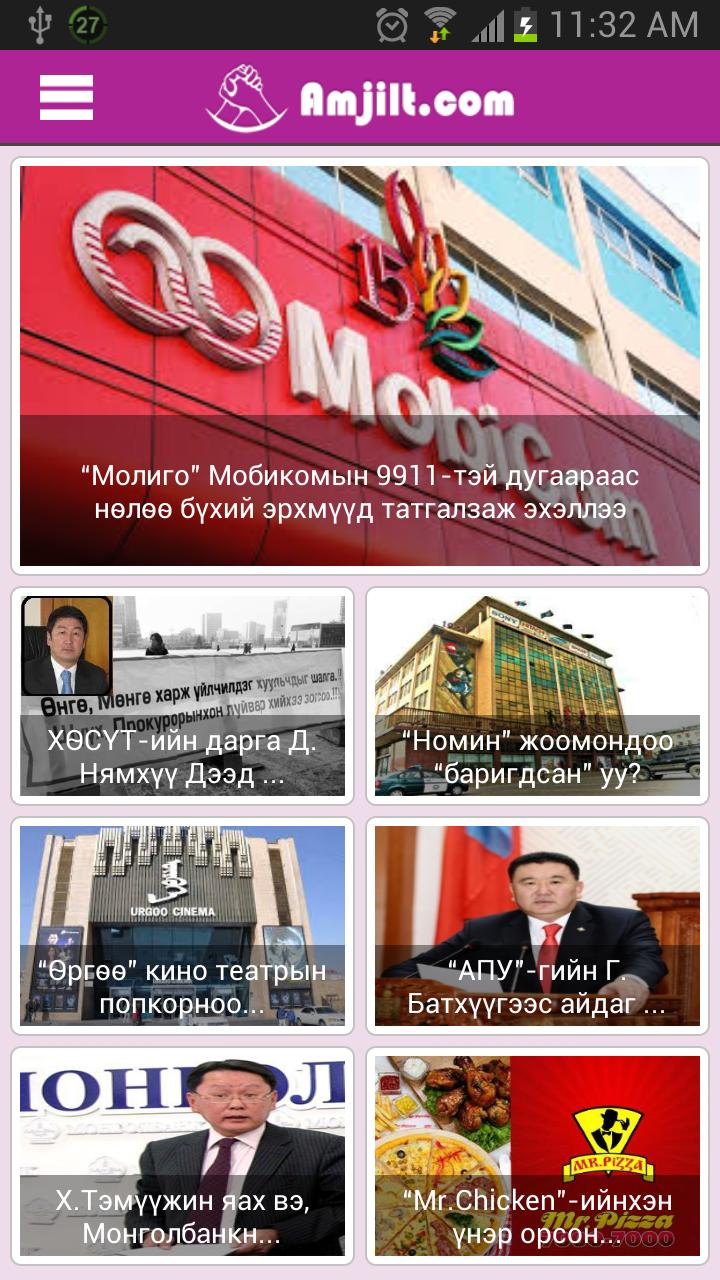720x1280 pixels.
Task: Read the "Mr.Chicken"-ийнхэн article
Action: point(537,1156)
